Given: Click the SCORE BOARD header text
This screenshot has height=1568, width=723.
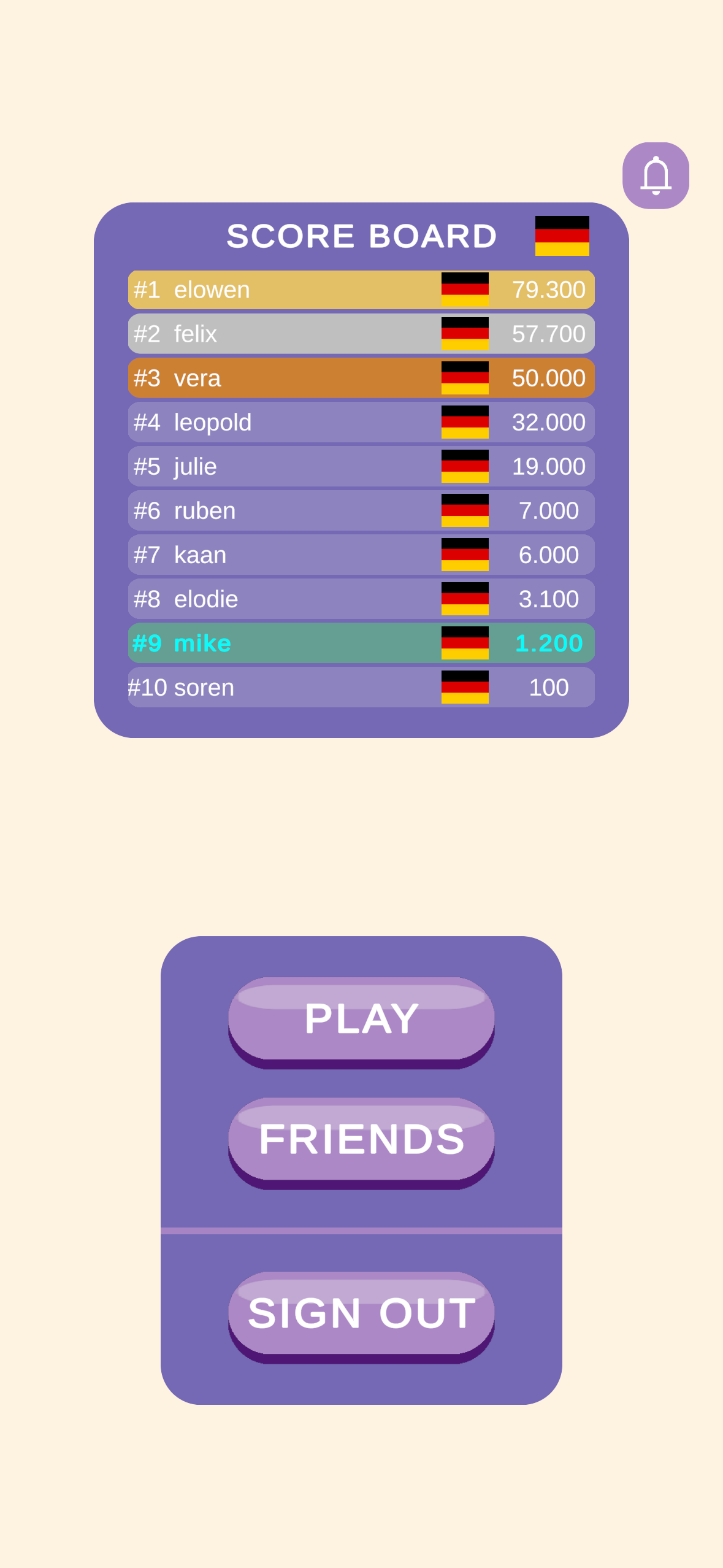Looking at the screenshot, I should [361, 236].
